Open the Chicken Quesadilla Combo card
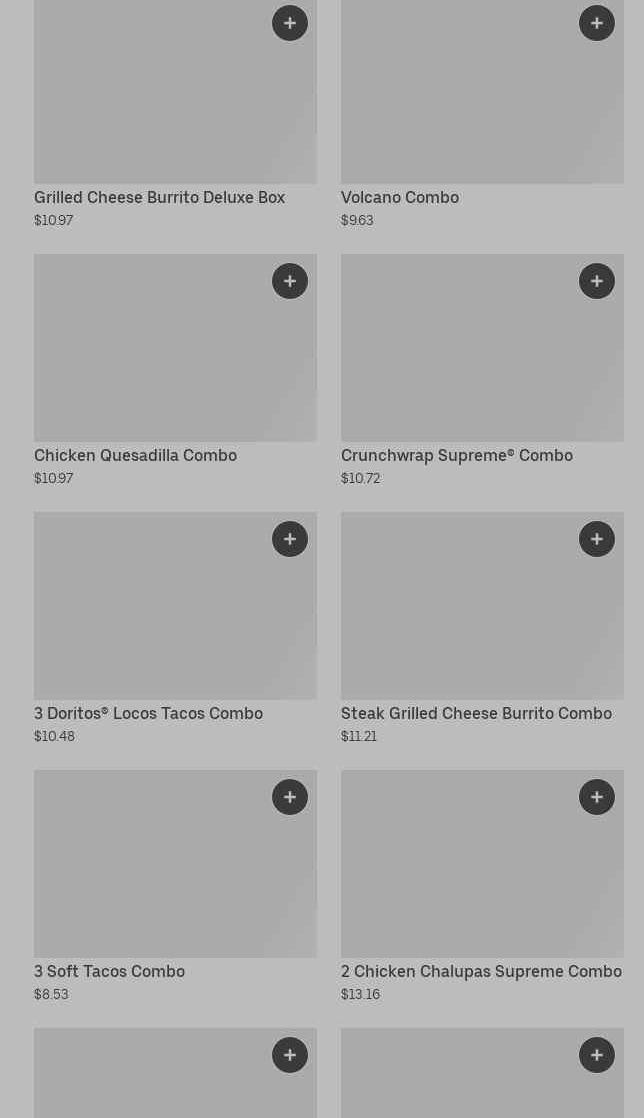 click(135, 456)
